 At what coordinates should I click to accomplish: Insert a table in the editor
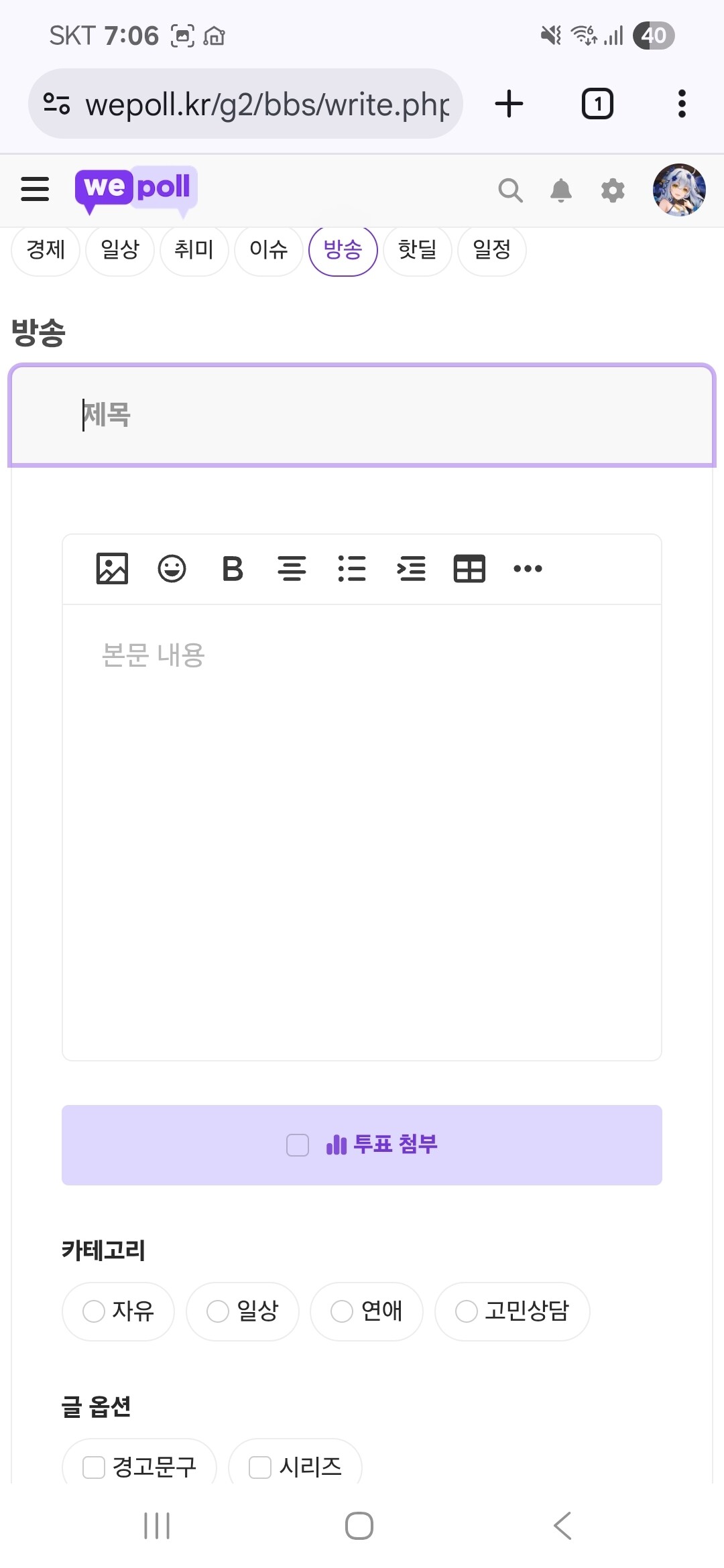point(469,569)
